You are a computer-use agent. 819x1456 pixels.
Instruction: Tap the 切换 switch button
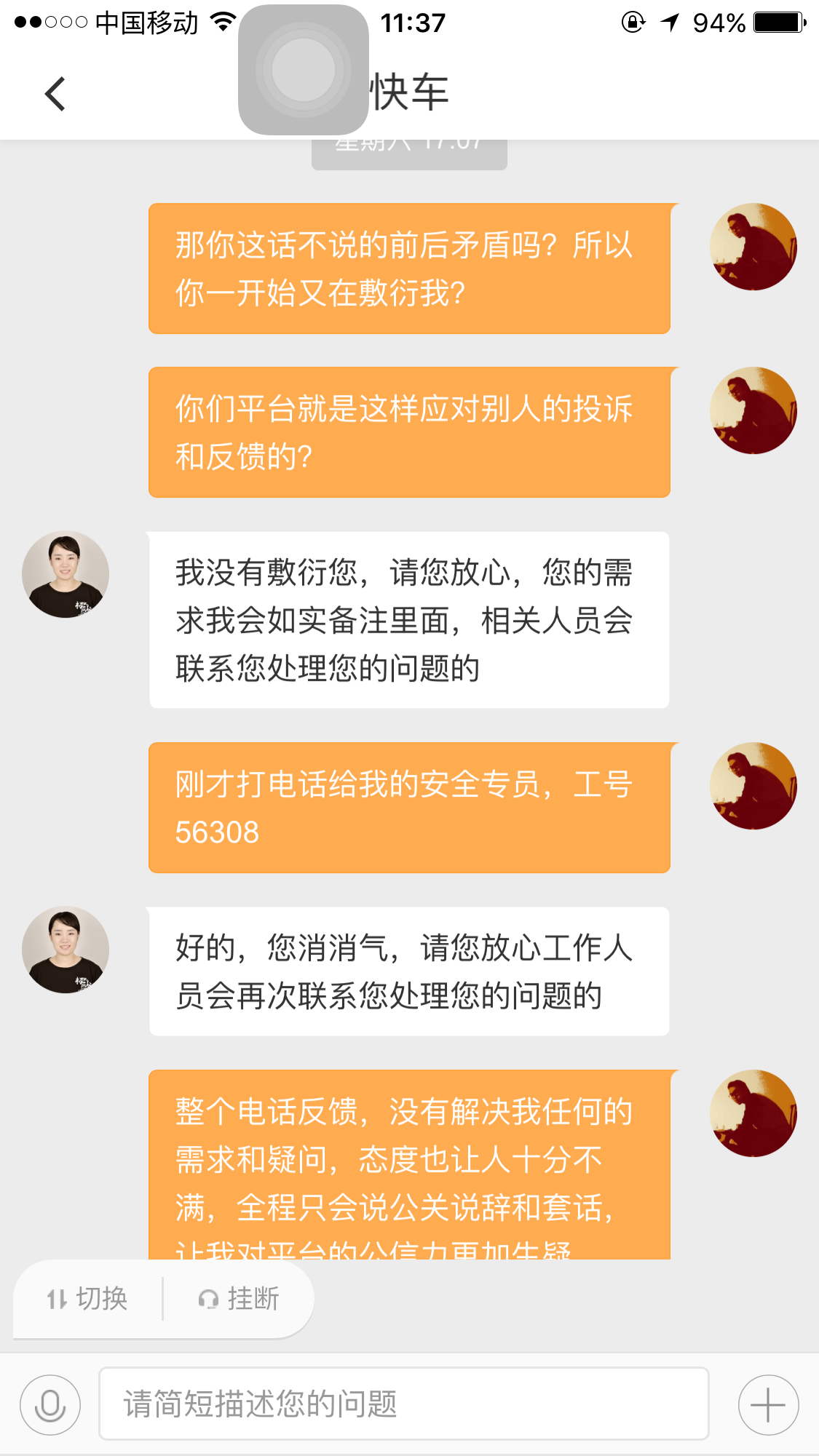[x=88, y=1299]
